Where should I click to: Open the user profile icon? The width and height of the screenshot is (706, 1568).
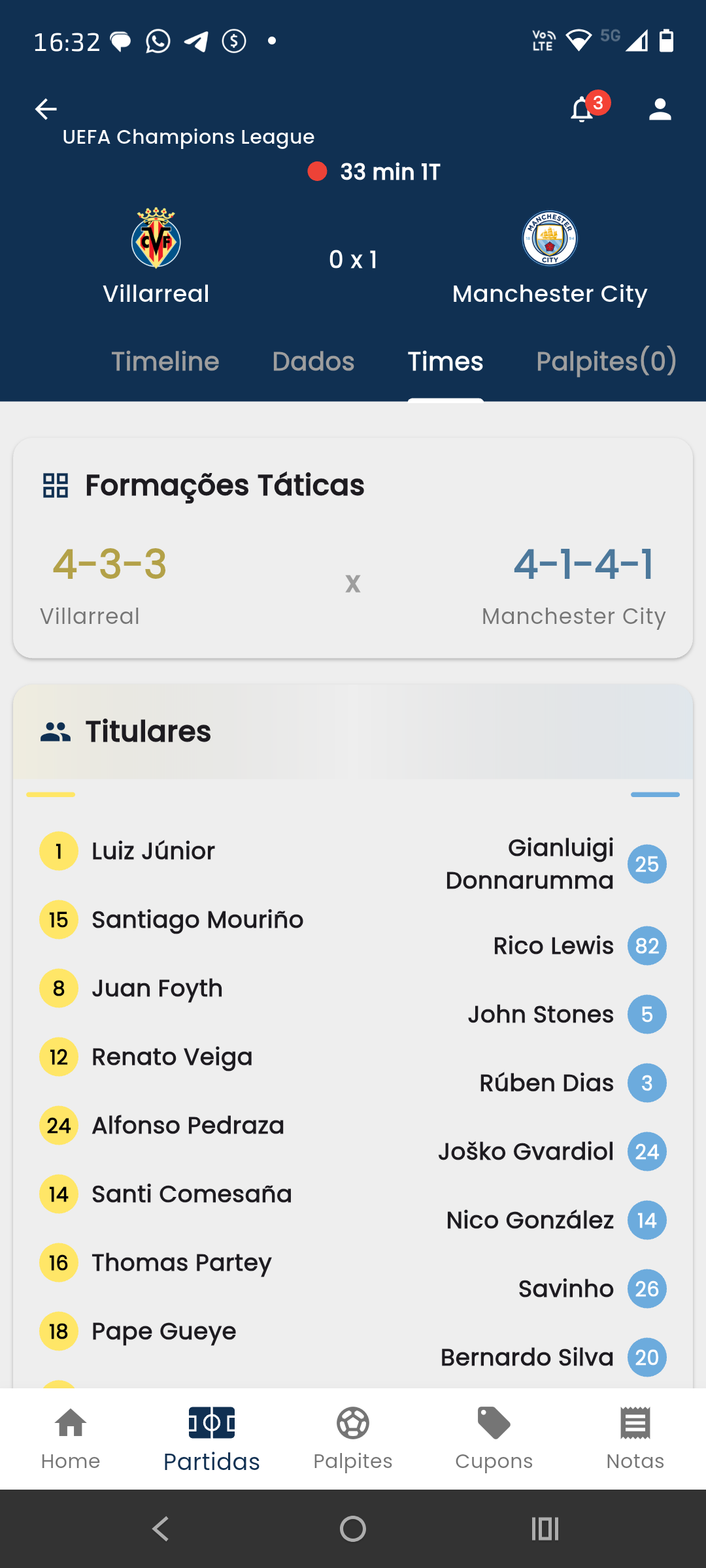(x=659, y=108)
